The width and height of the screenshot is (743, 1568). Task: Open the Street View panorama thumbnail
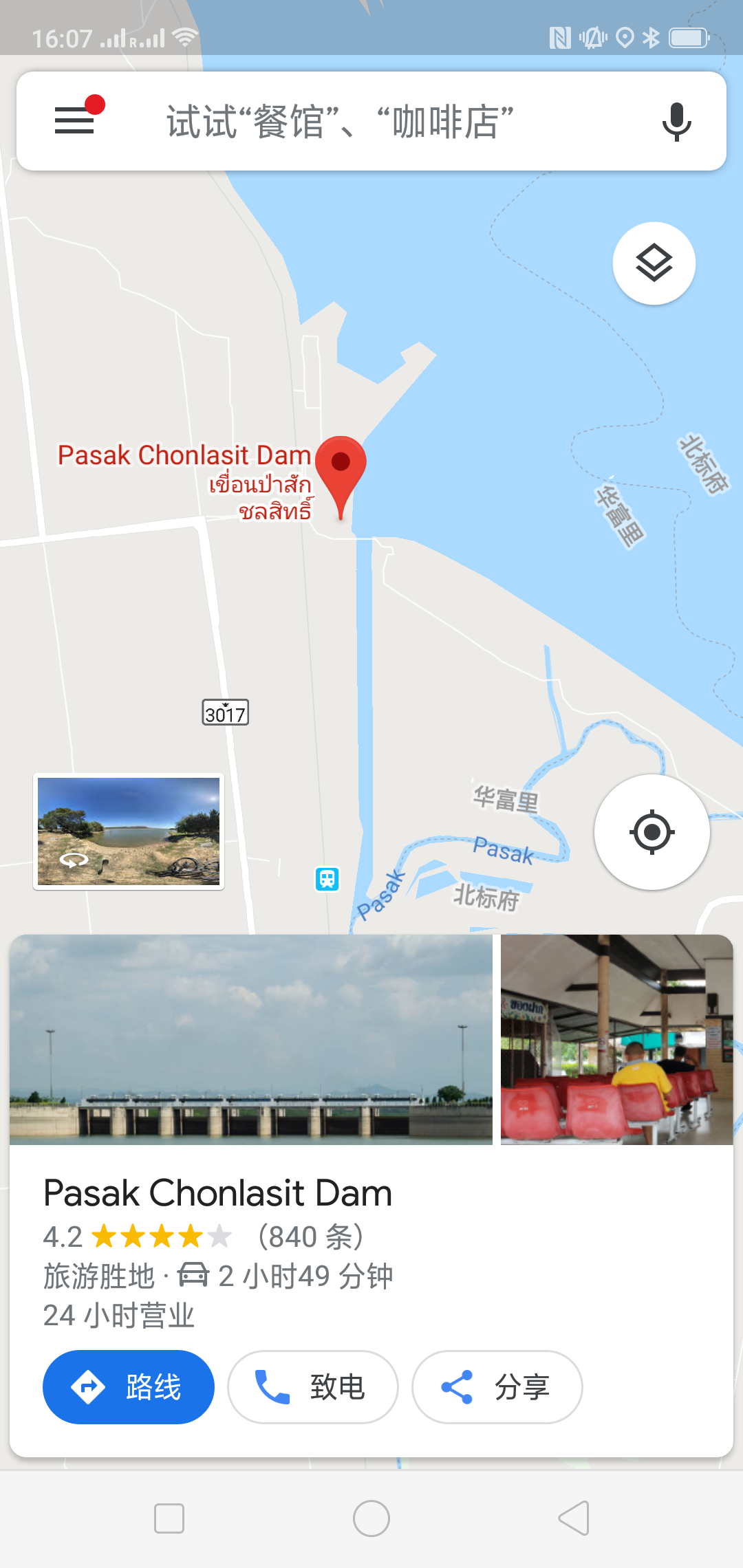coord(129,831)
